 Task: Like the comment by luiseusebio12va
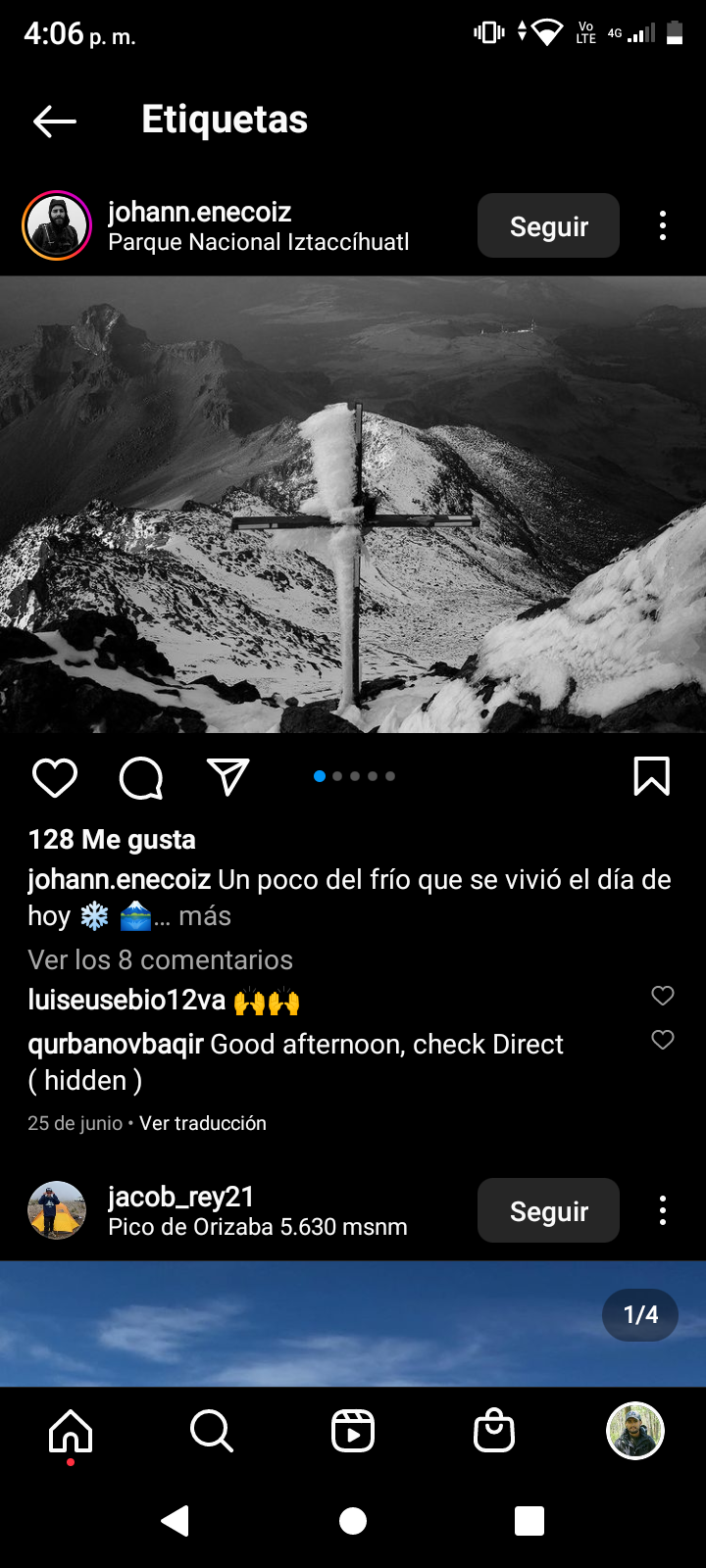pos(663,996)
